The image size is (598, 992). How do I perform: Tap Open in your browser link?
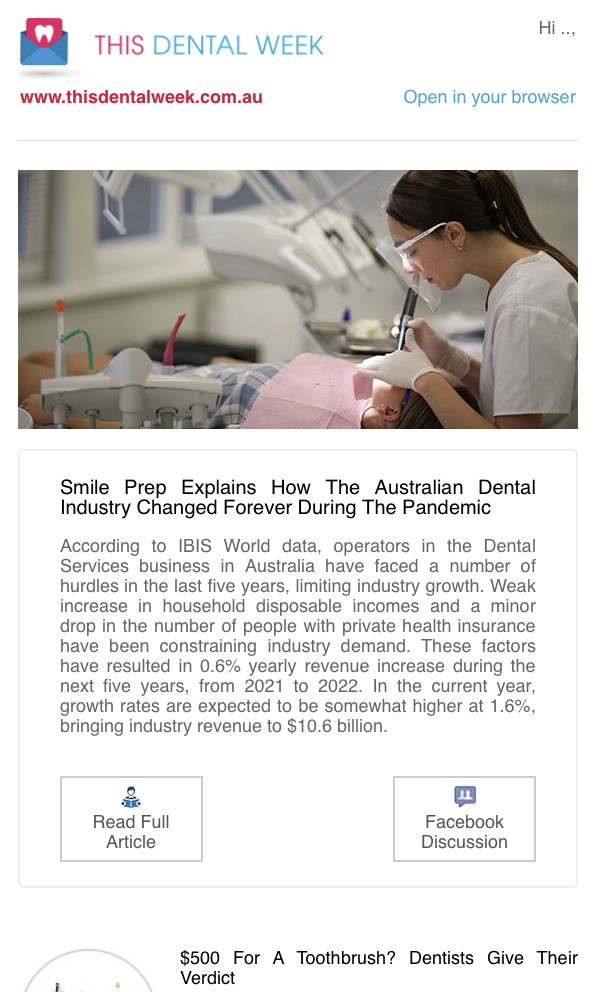pos(489,97)
